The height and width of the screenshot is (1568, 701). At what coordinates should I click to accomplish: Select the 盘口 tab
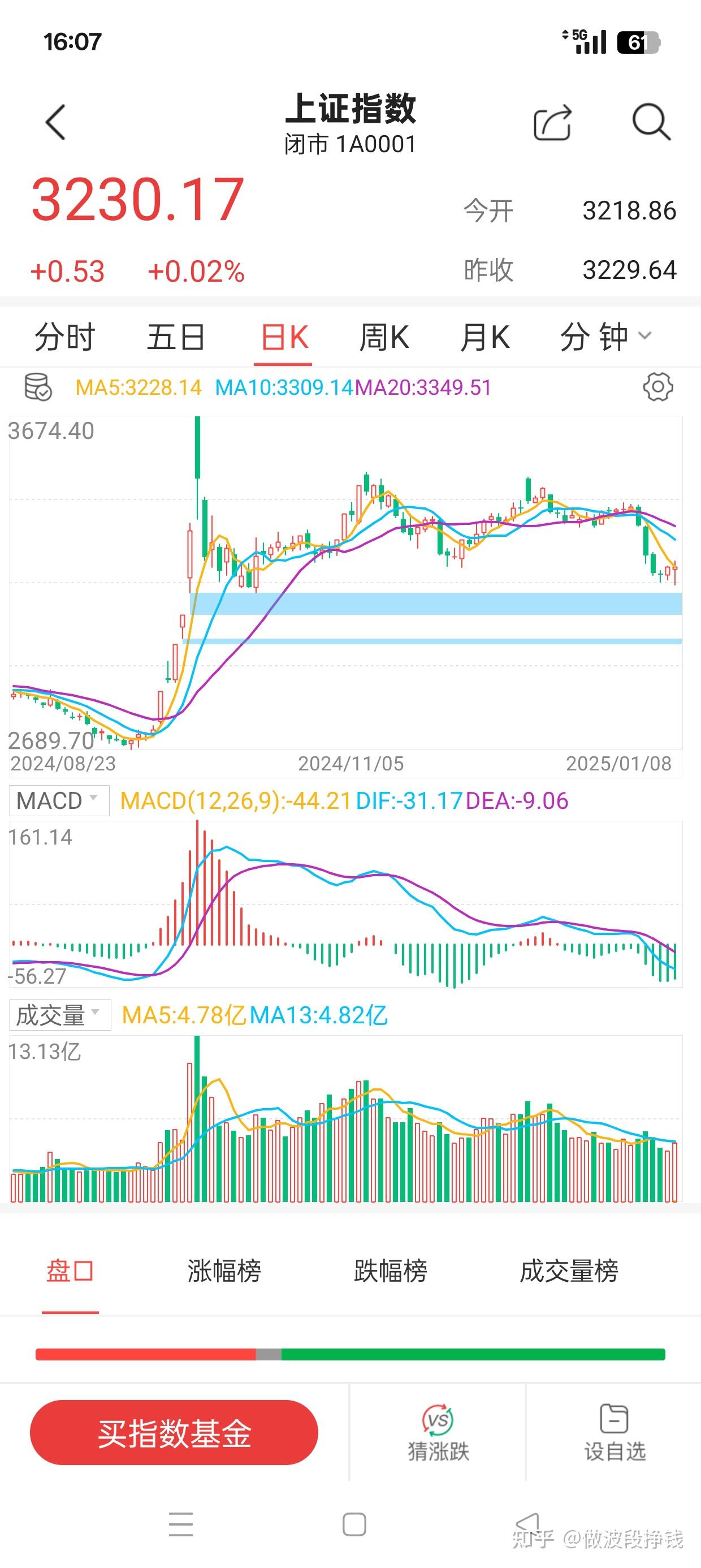(x=70, y=1271)
